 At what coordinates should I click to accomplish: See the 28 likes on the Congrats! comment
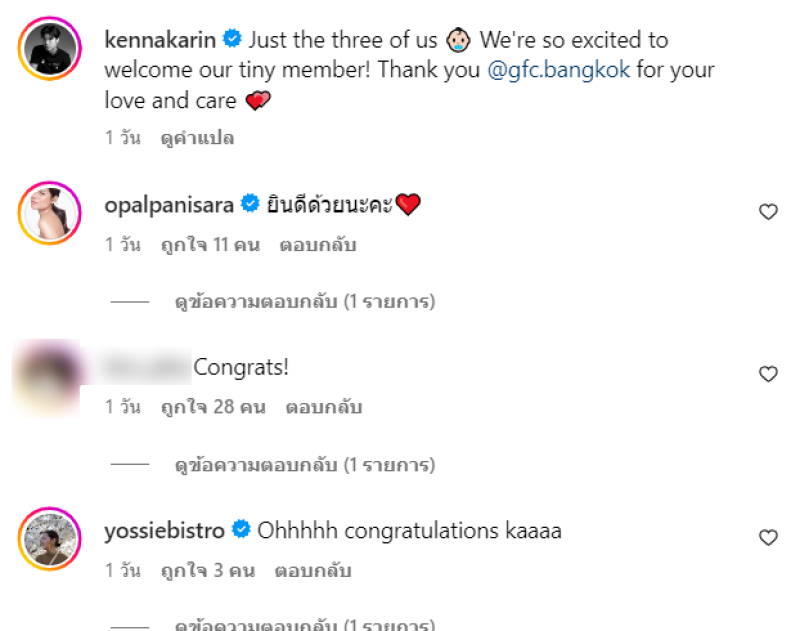point(213,407)
